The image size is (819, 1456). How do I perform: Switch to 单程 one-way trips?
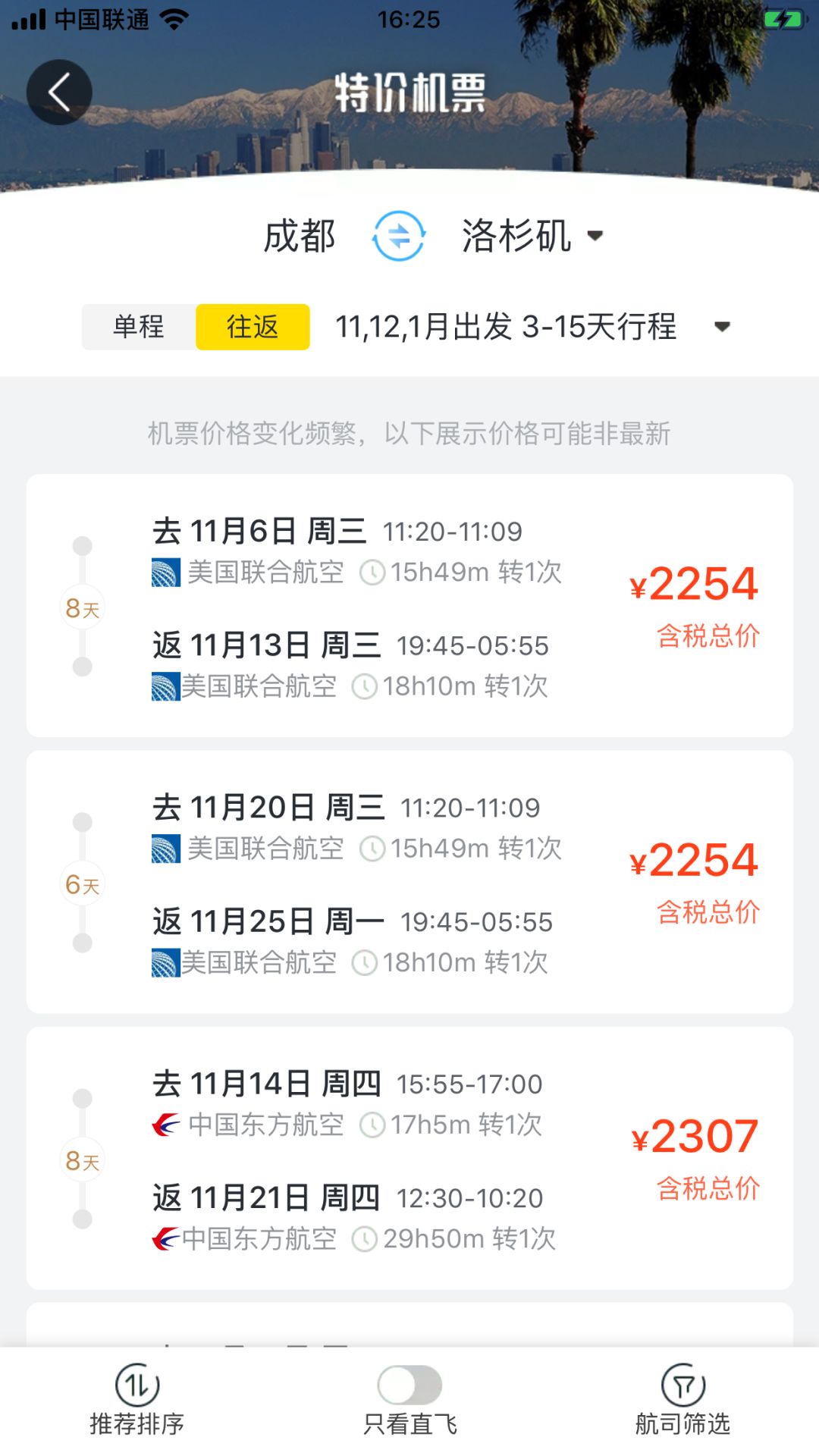point(139,327)
